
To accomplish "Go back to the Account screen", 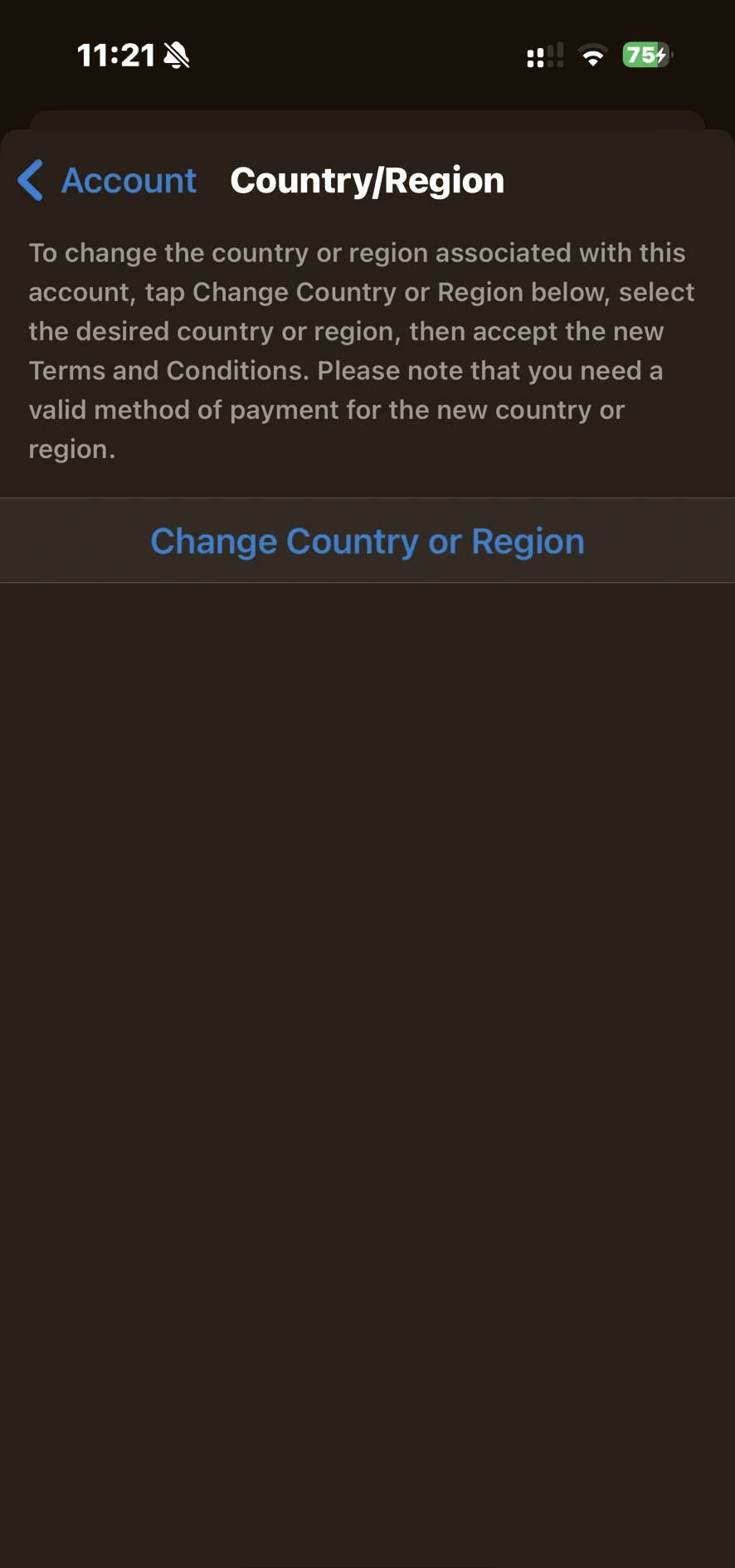I will tap(108, 181).
